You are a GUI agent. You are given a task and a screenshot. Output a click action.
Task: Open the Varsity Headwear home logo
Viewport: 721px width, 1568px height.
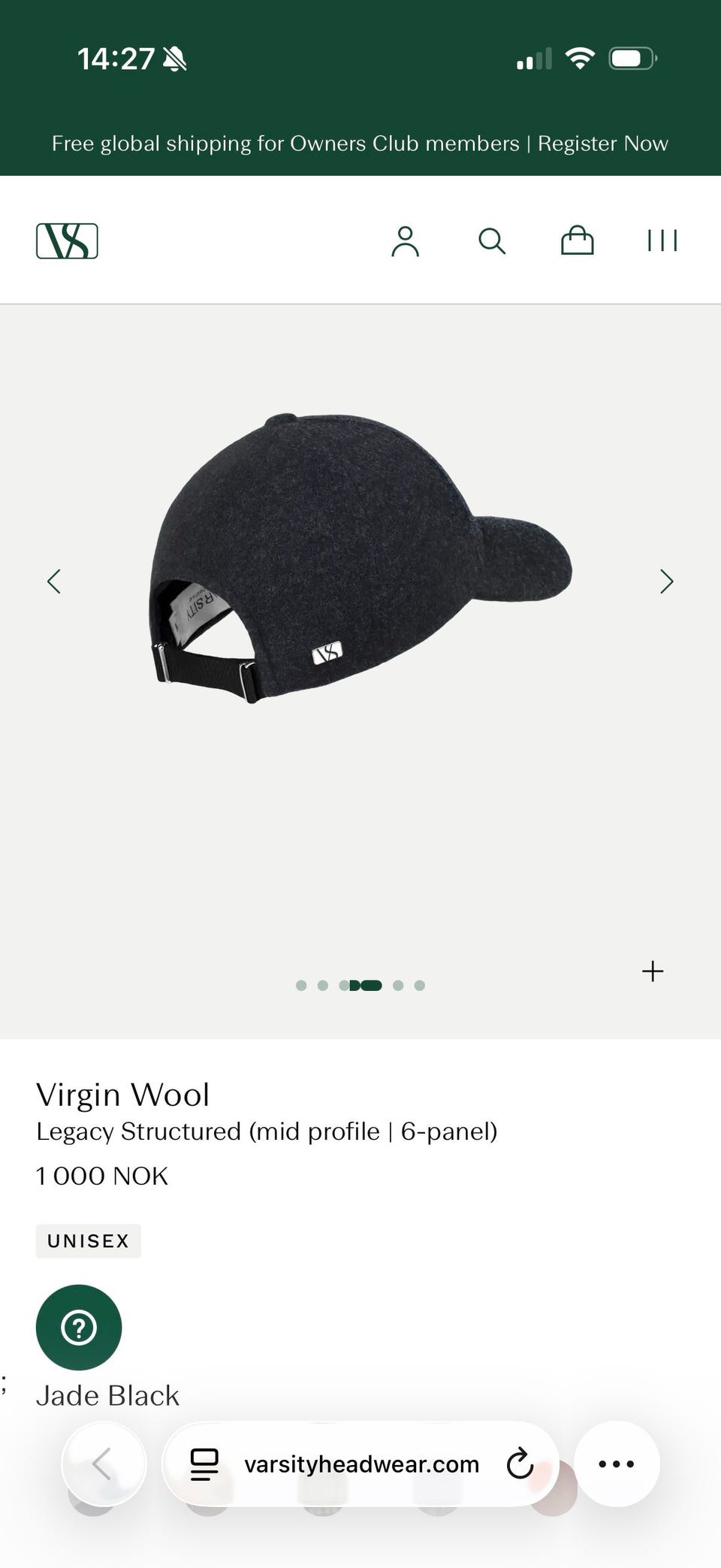click(x=67, y=241)
